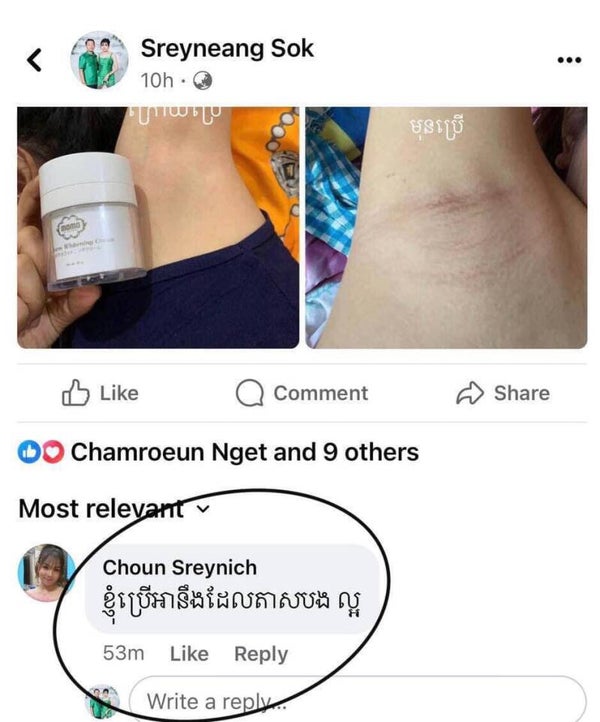Go back using the back arrow
The image size is (600, 722).
pyautogui.click(x=34, y=61)
